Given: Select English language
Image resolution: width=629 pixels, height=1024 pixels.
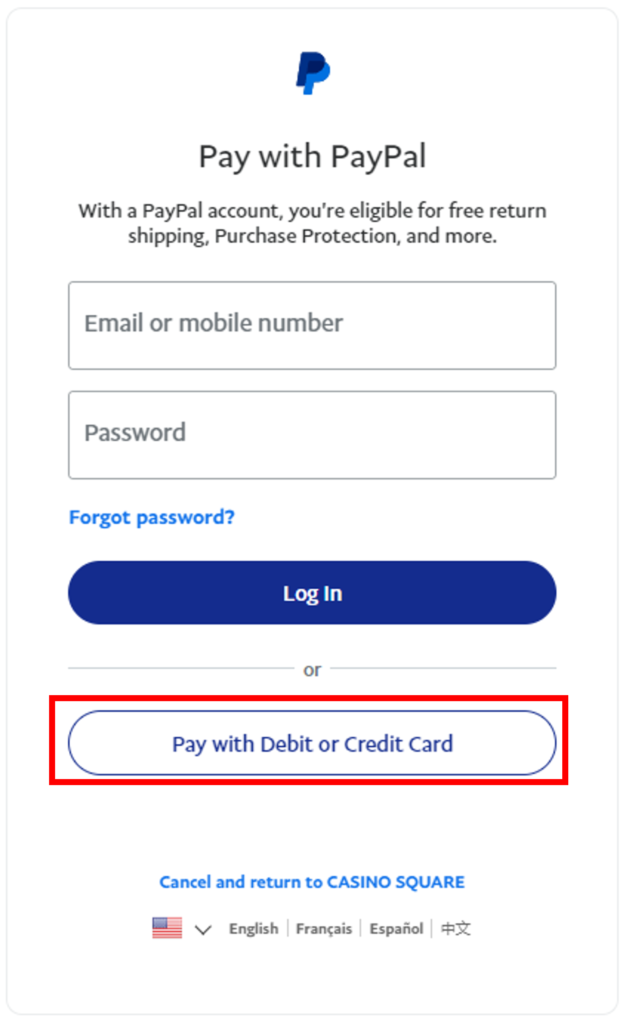Looking at the screenshot, I should (x=253, y=929).
